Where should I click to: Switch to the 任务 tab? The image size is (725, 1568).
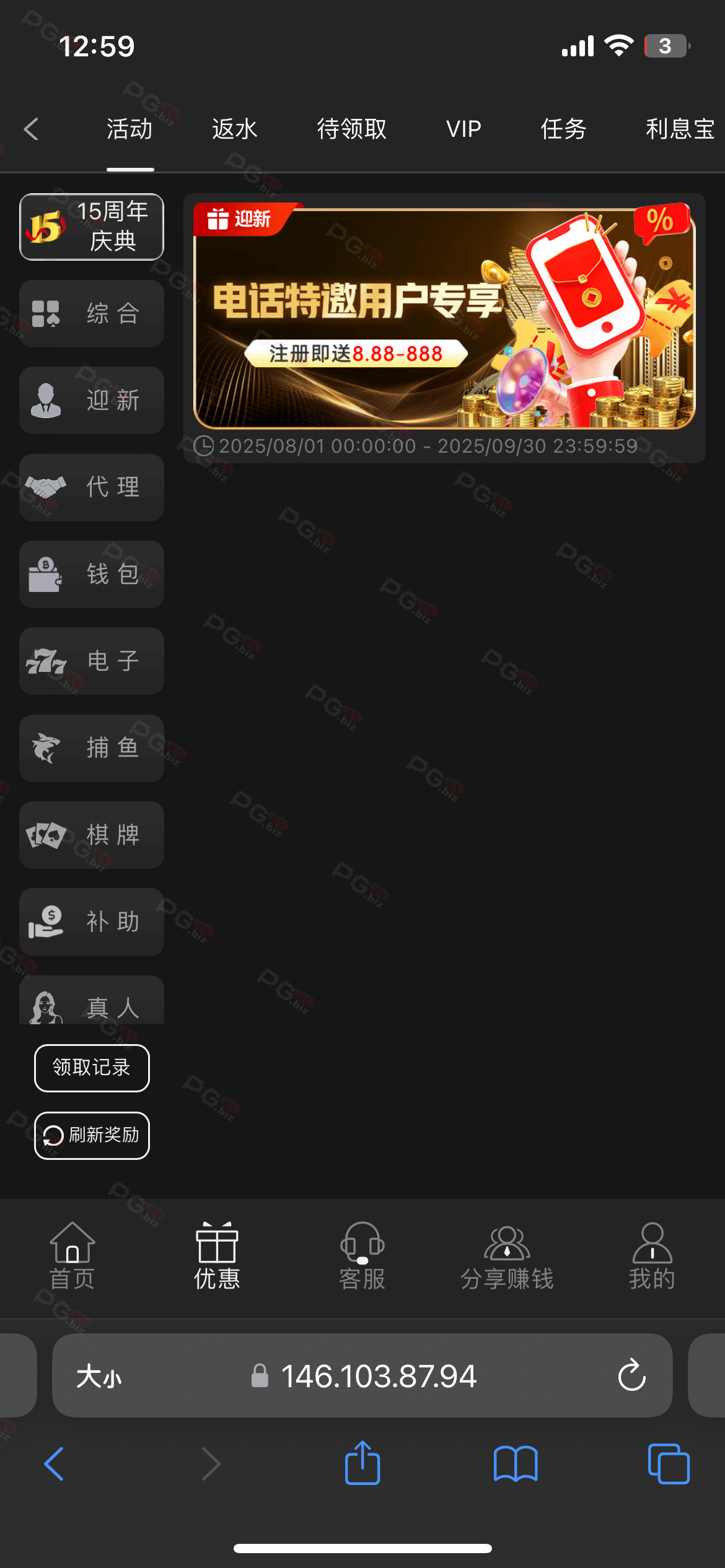563,129
